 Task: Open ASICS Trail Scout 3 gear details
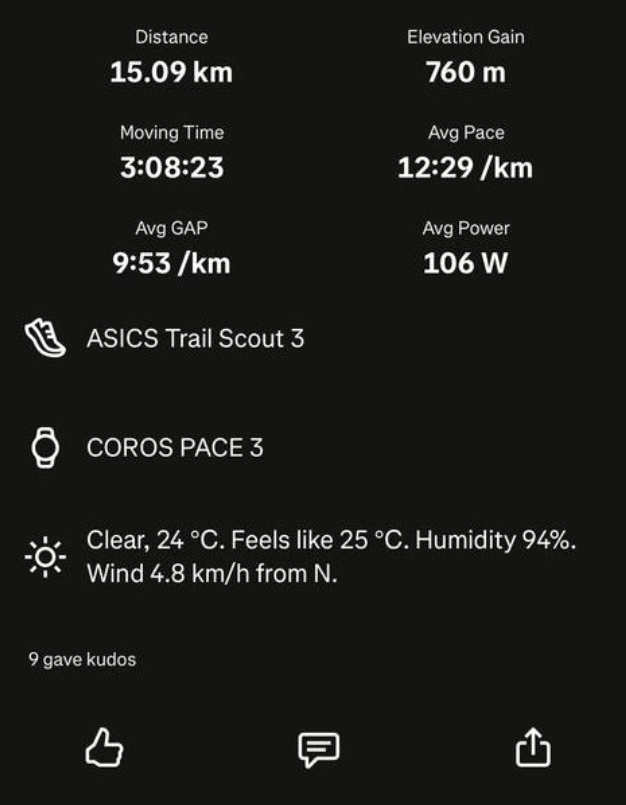point(195,339)
